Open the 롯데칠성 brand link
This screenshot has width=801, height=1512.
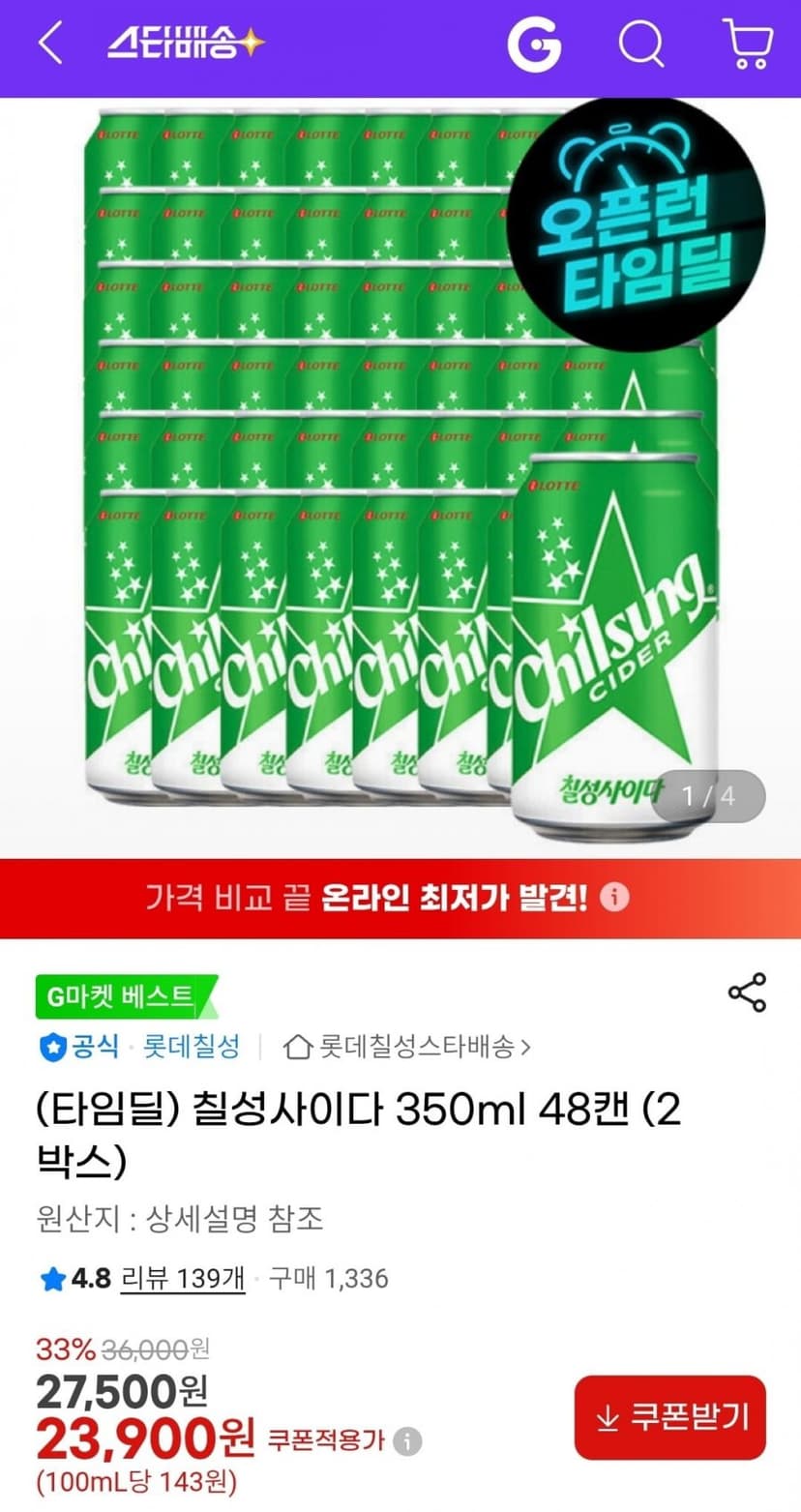pyautogui.click(x=192, y=1046)
